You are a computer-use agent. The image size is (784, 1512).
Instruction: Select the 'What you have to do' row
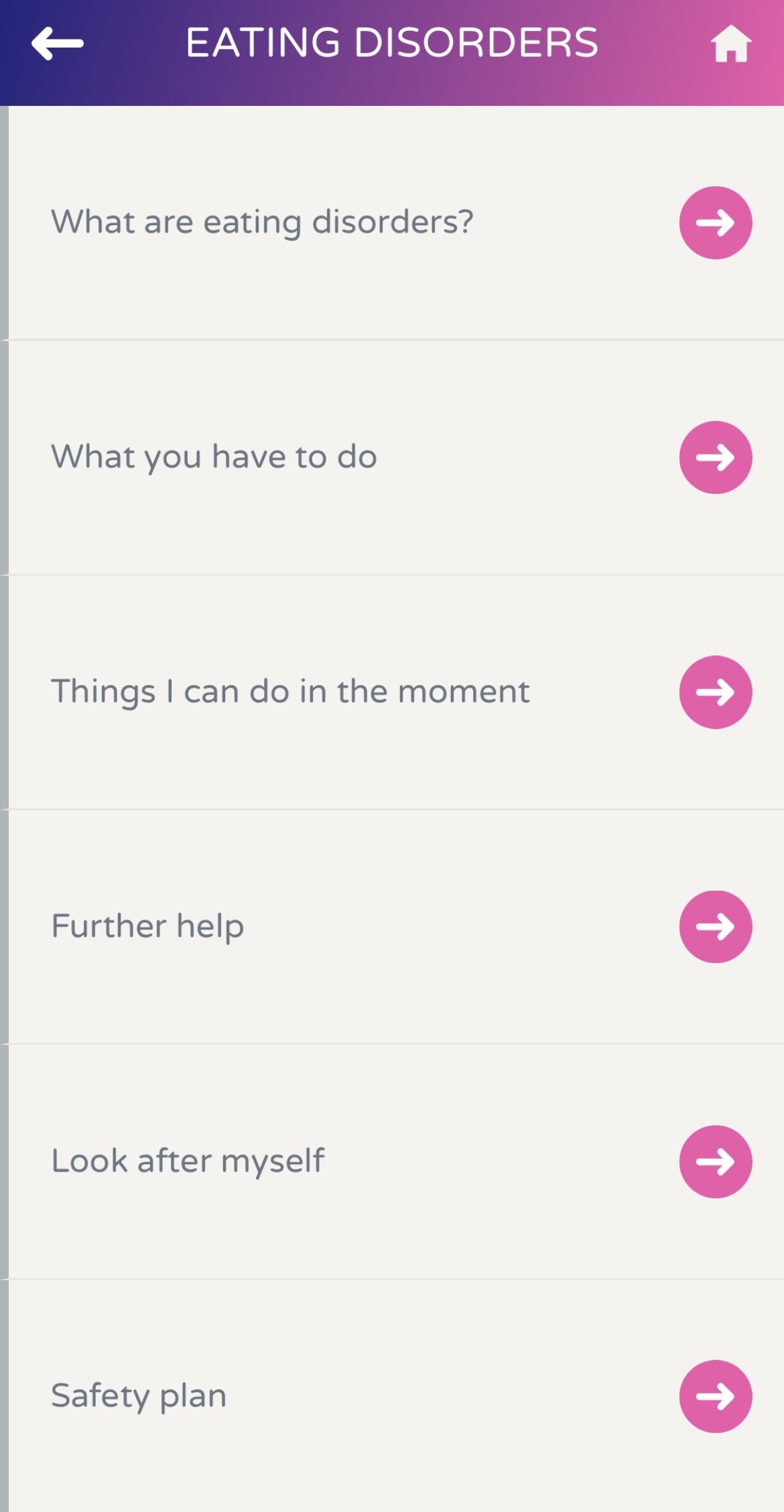[214, 457]
